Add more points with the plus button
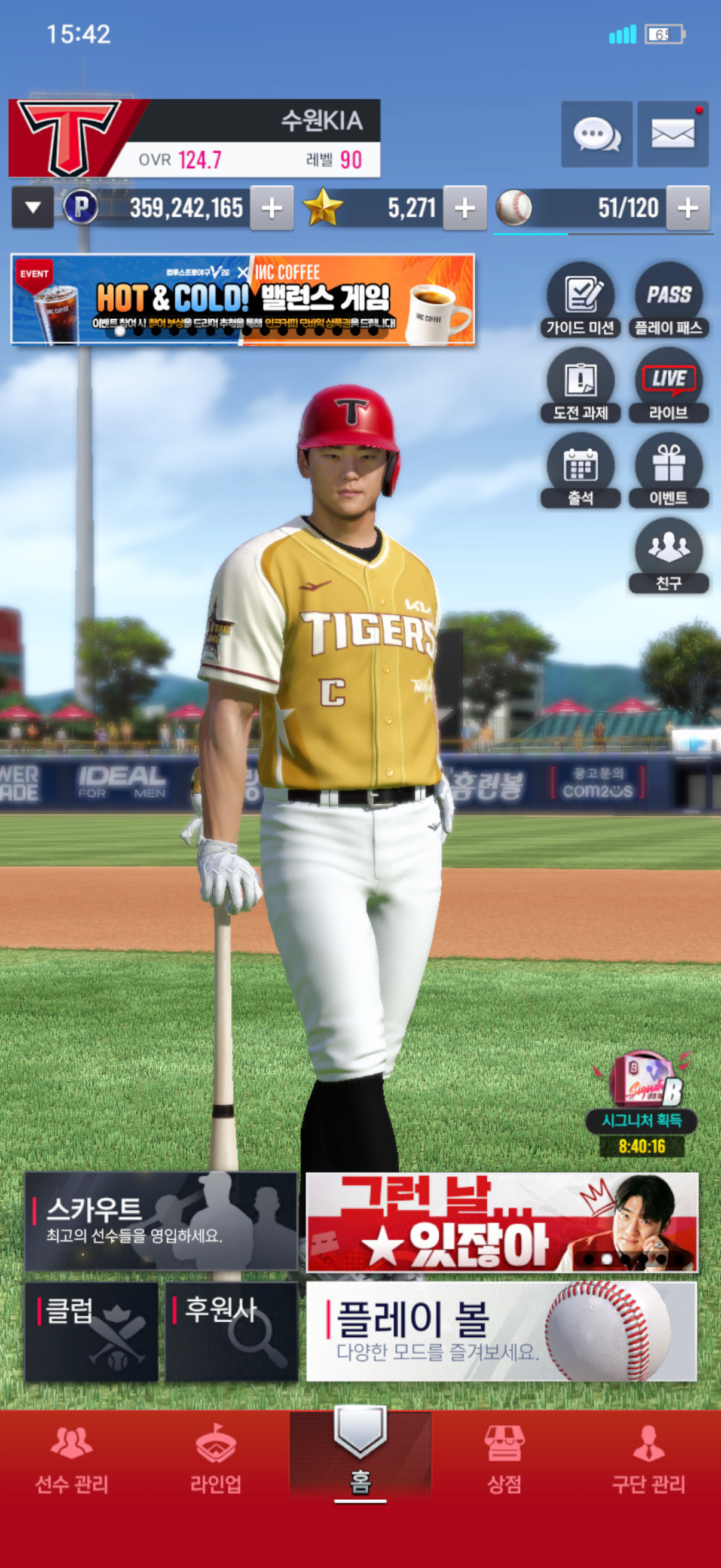 tap(271, 208)
